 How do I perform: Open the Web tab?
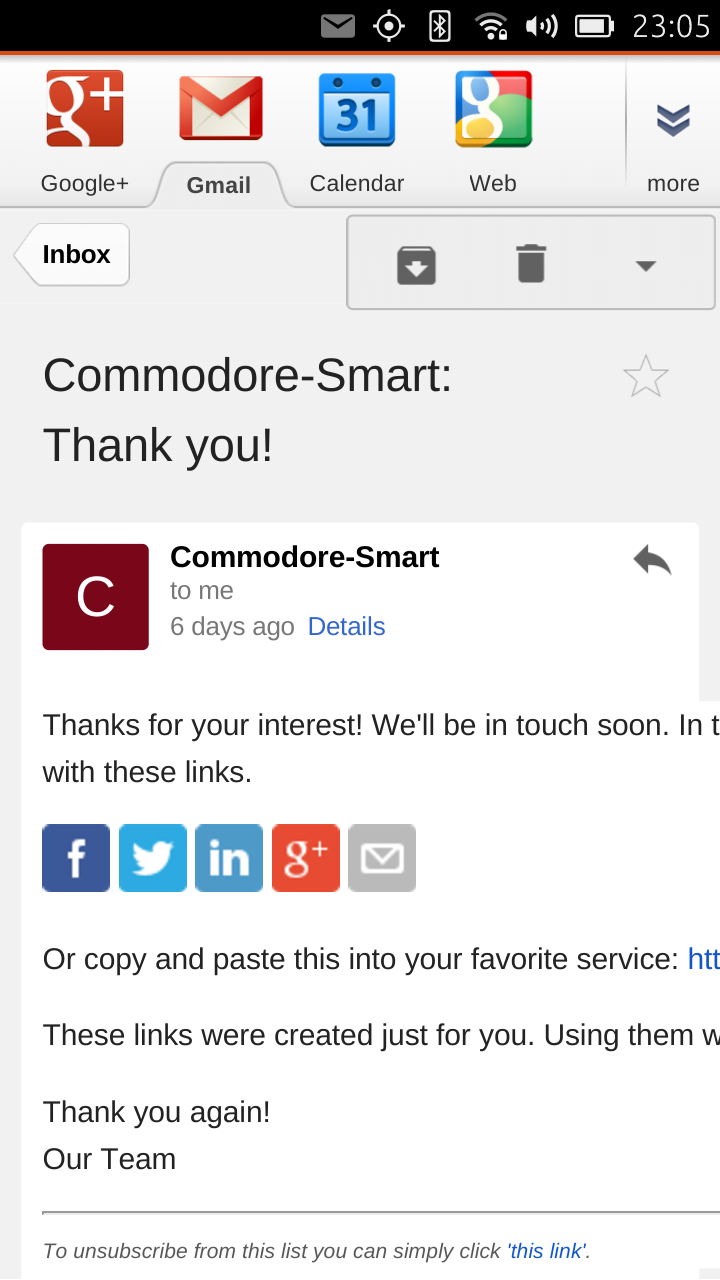click(493, 130)
